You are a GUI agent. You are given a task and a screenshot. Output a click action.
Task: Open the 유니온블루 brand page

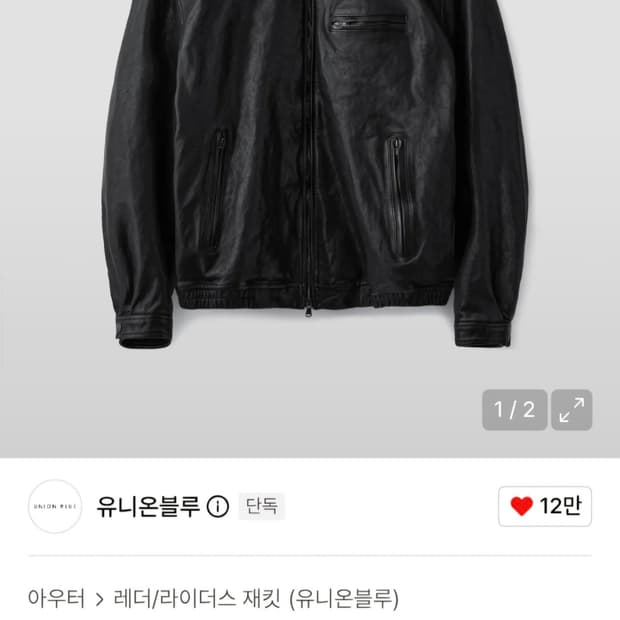coord(148,506)
